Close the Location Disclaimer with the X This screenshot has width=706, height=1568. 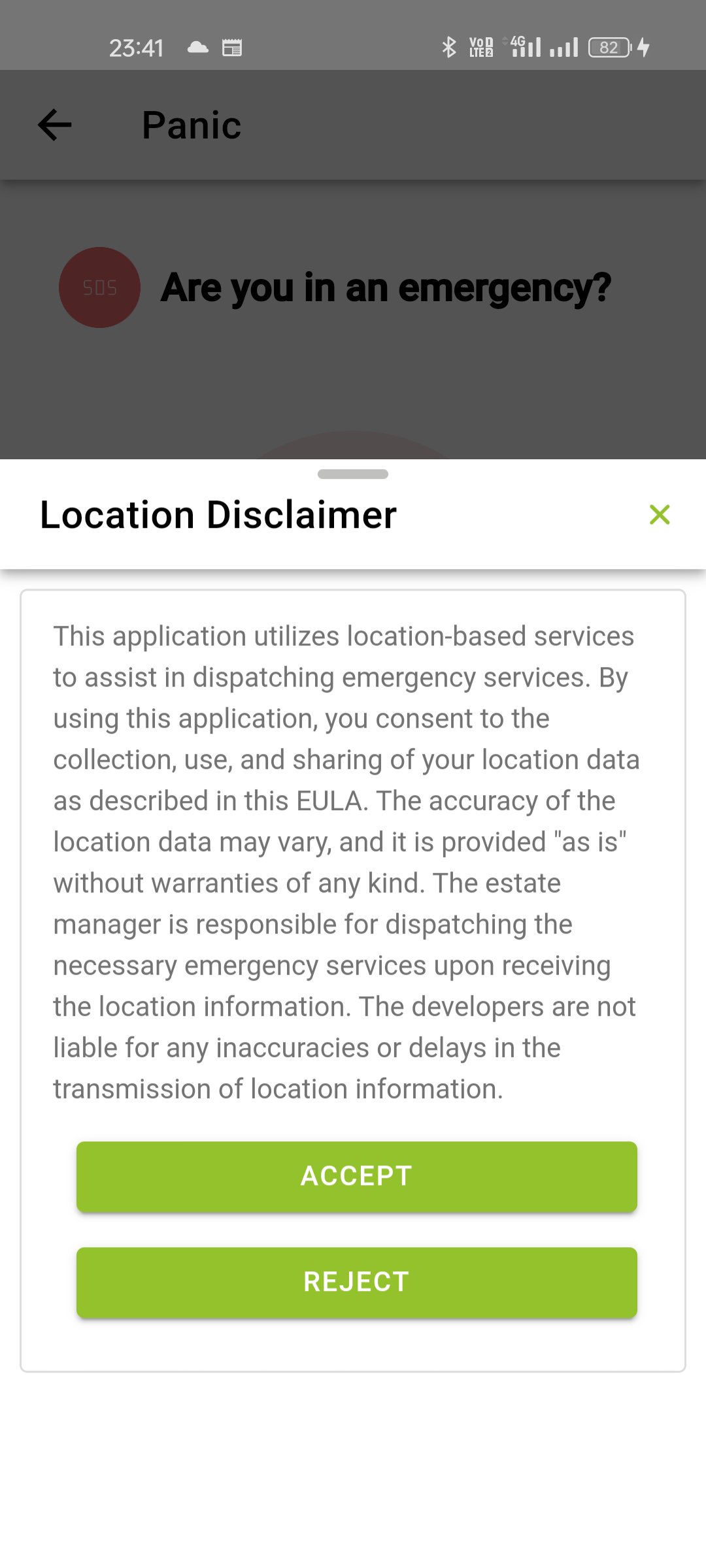pos(660,515)
